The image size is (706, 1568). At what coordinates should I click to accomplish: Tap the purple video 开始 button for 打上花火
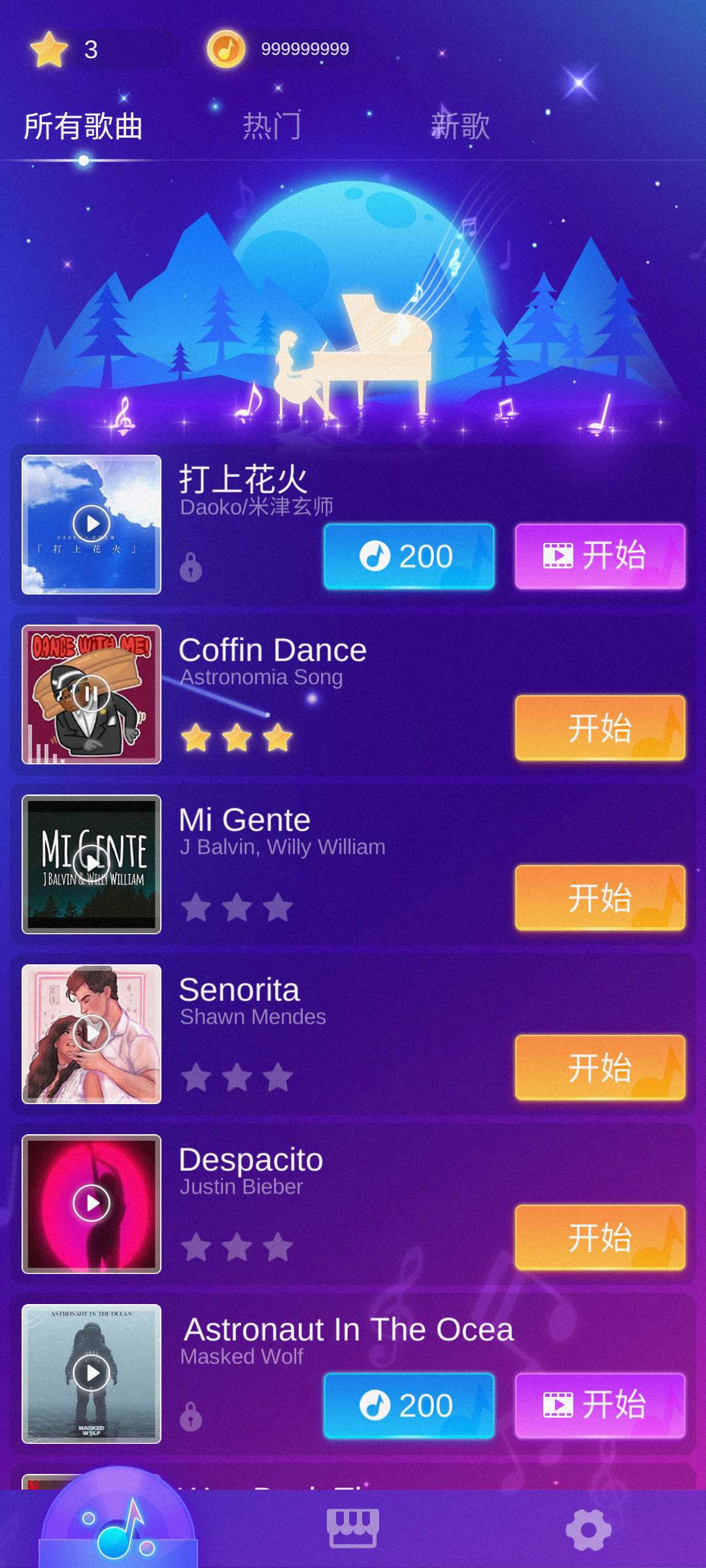point(599,557)
